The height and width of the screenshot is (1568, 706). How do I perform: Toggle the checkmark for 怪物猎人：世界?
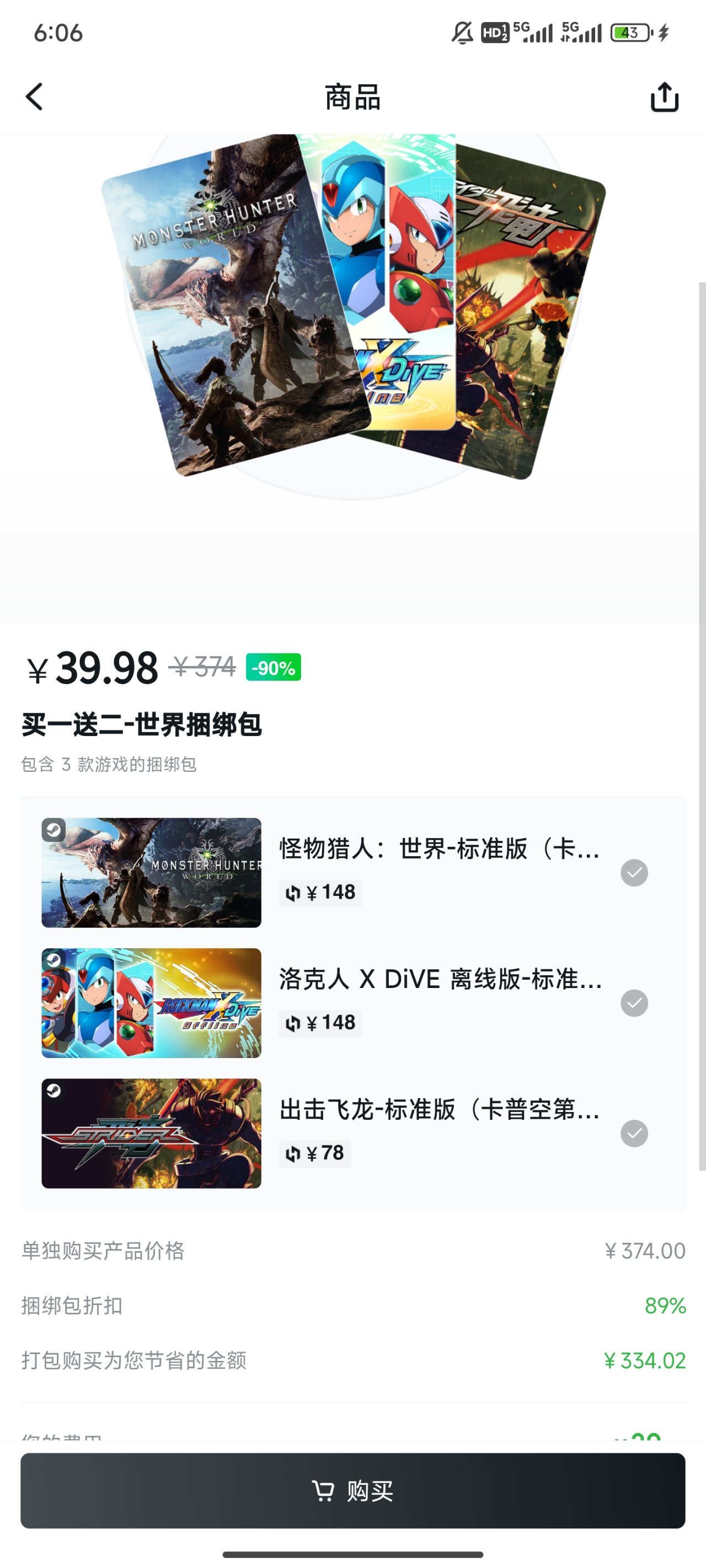pyautogui.click(x=634, y=873)
